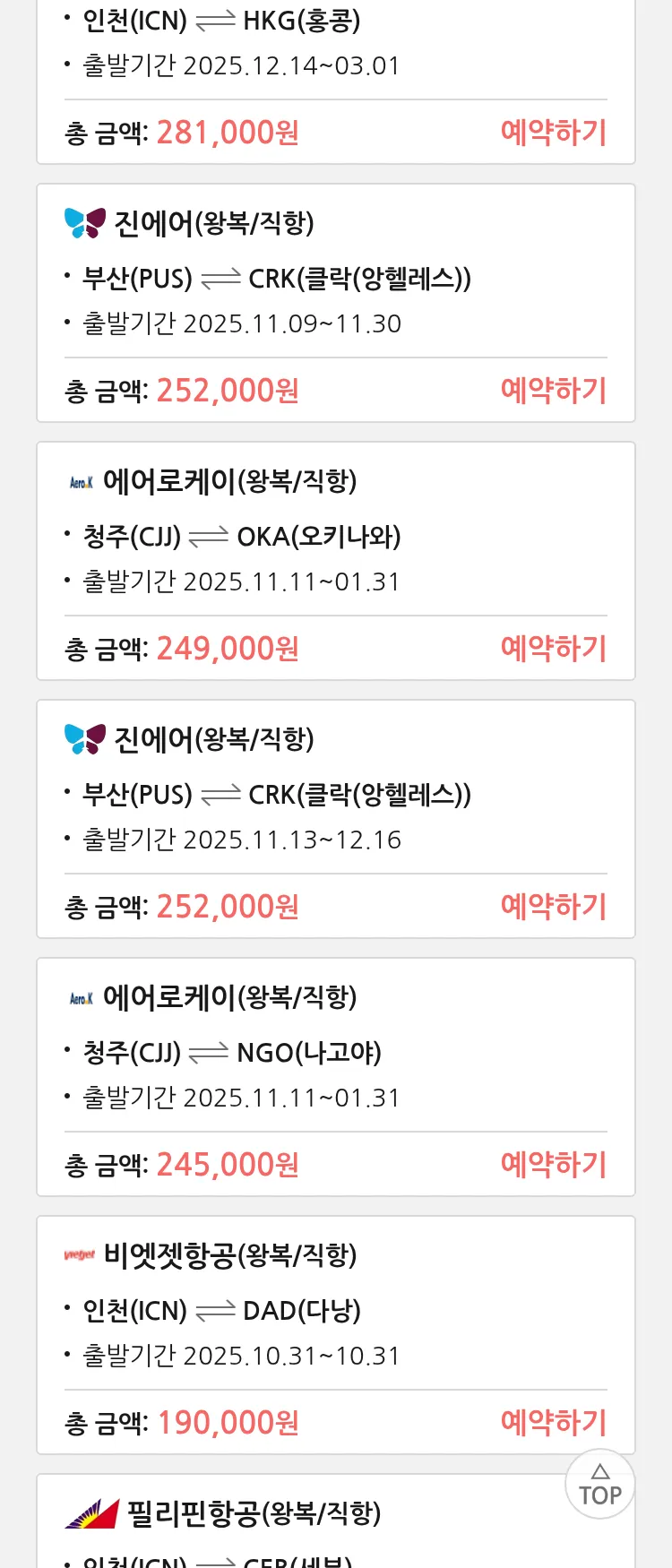
Task: Reserve the Aero K Cheongju–Okinawa flight
Action: pyautogui.click(x=553, y=649)
